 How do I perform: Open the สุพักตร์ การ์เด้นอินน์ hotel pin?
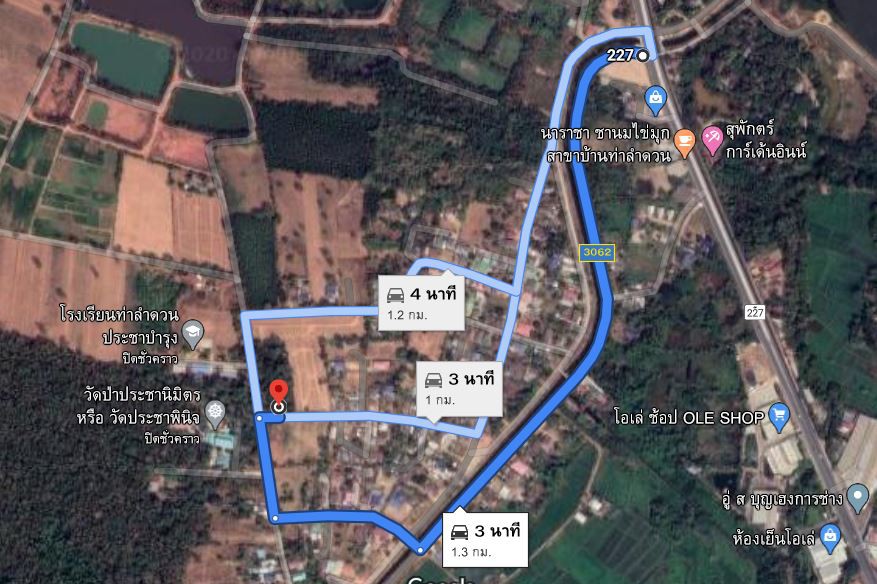712,139
